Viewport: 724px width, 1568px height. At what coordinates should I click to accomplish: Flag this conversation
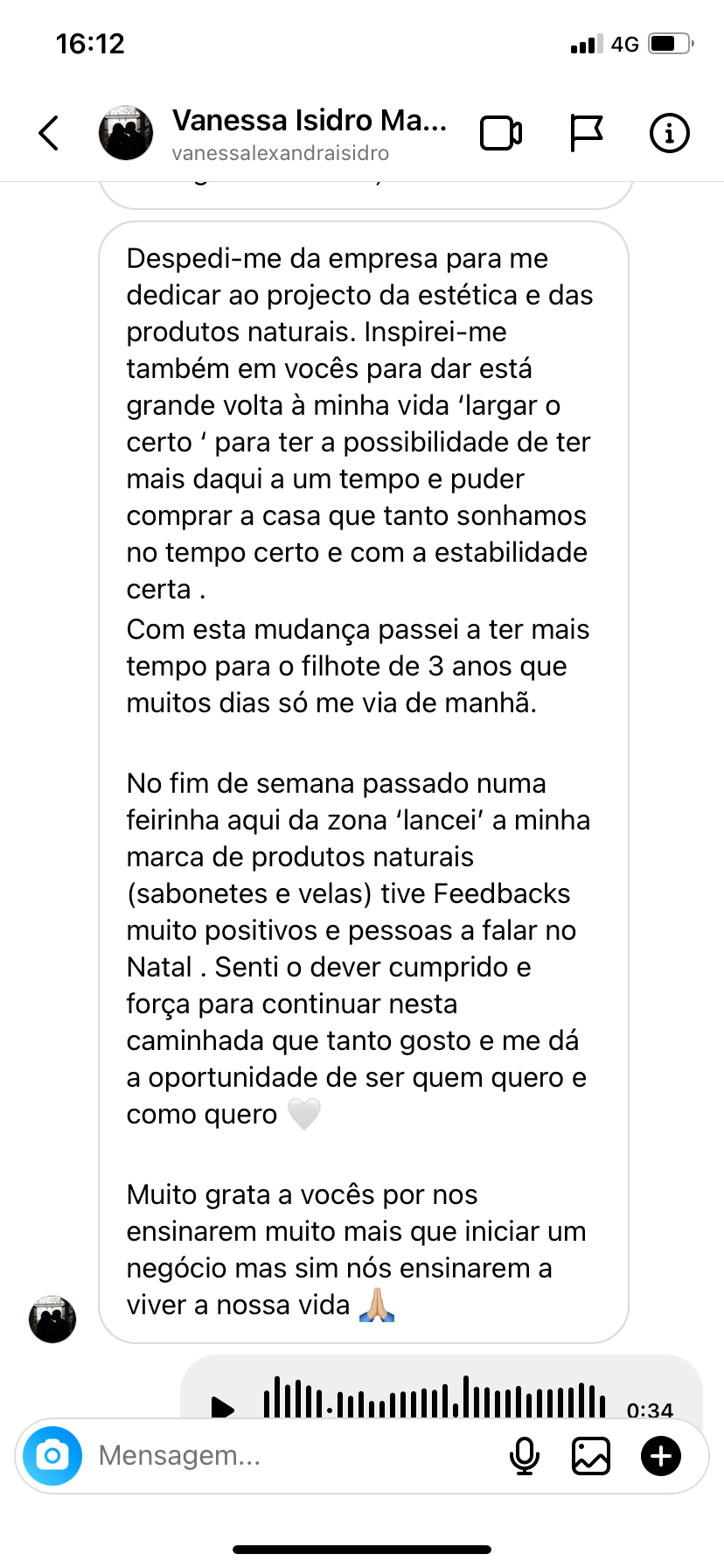tap(586, 133)
